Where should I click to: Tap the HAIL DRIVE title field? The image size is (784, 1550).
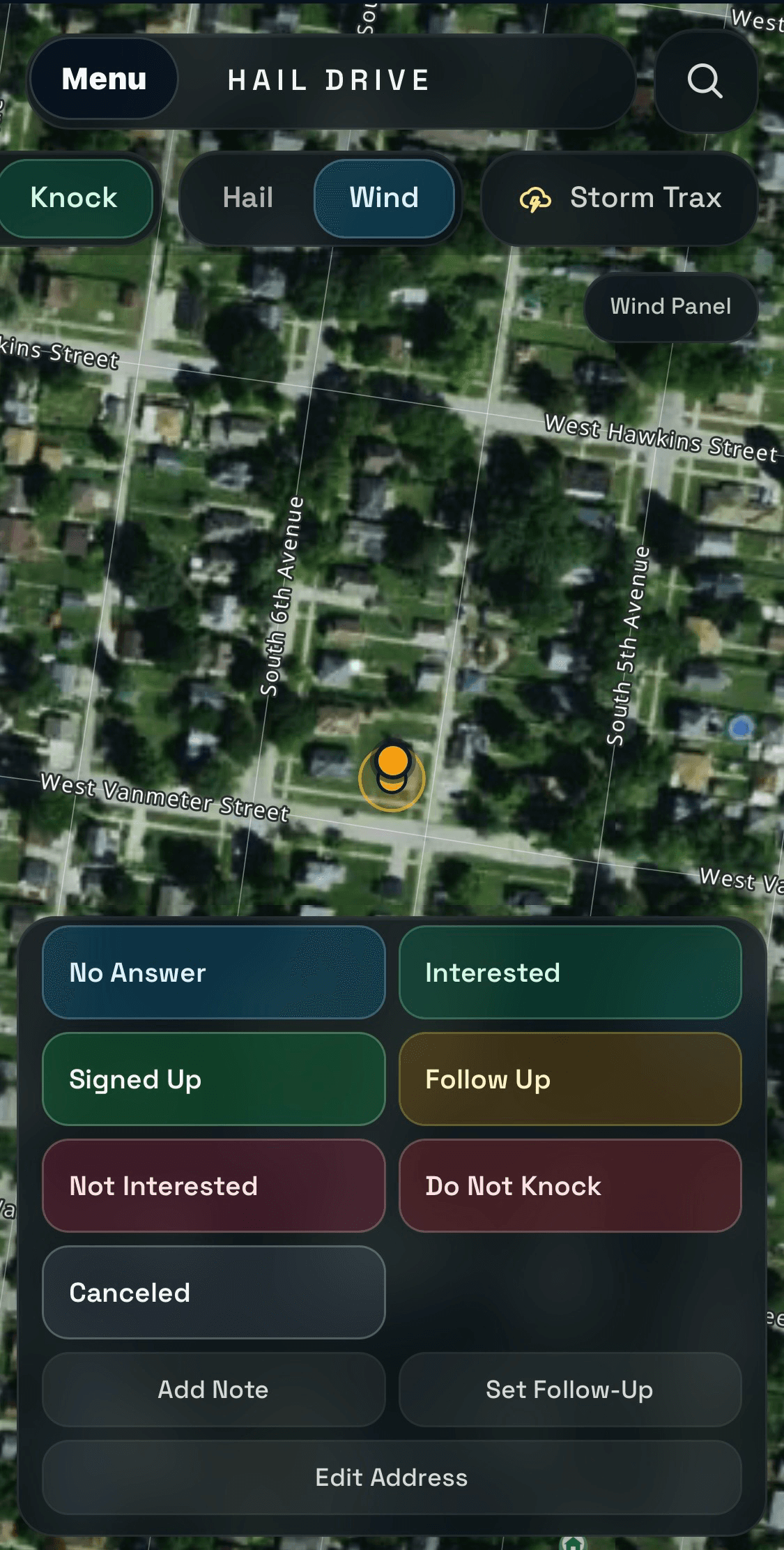coord(328,79)
